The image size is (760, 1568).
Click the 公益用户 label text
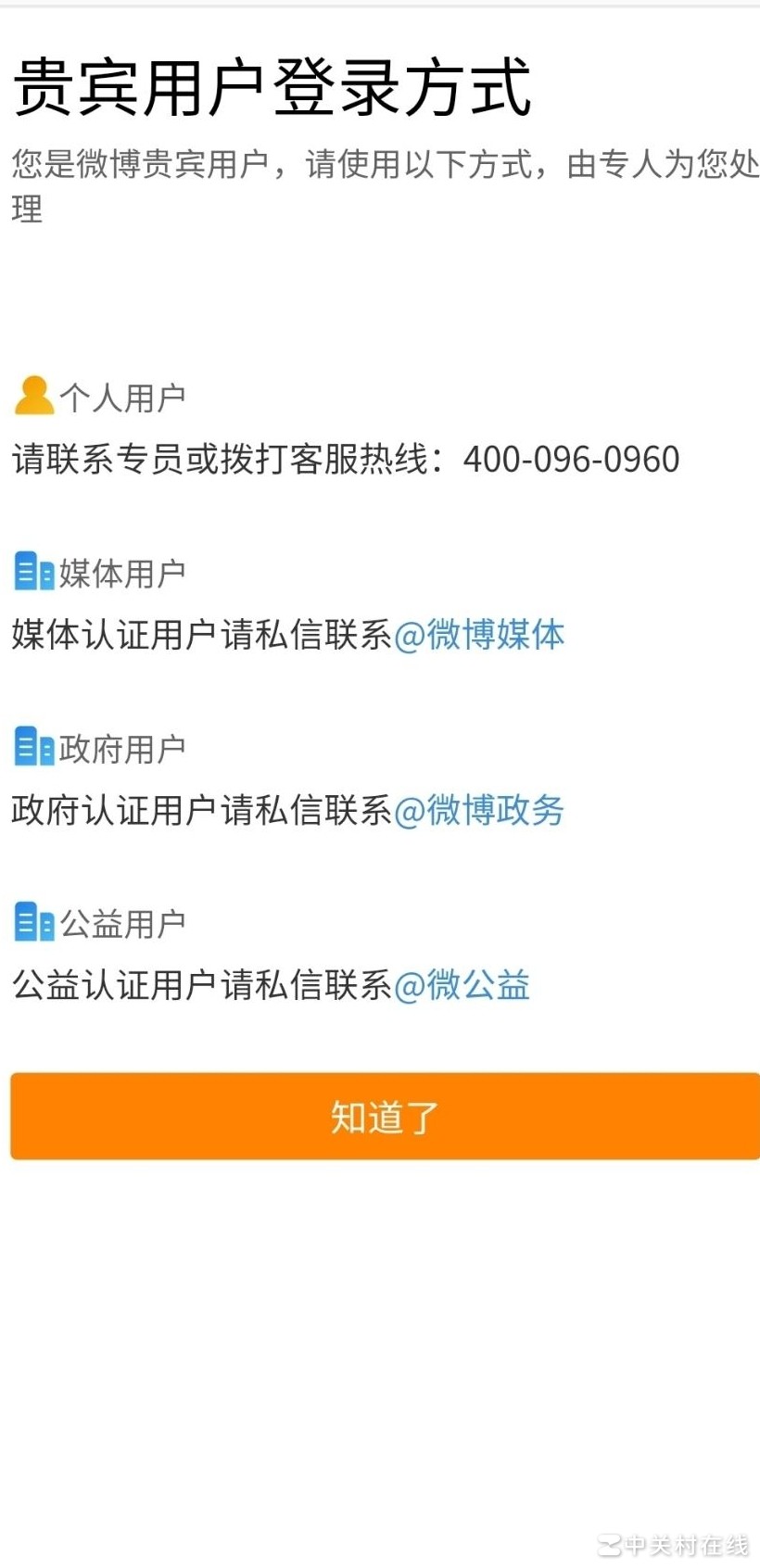[122, 921]
